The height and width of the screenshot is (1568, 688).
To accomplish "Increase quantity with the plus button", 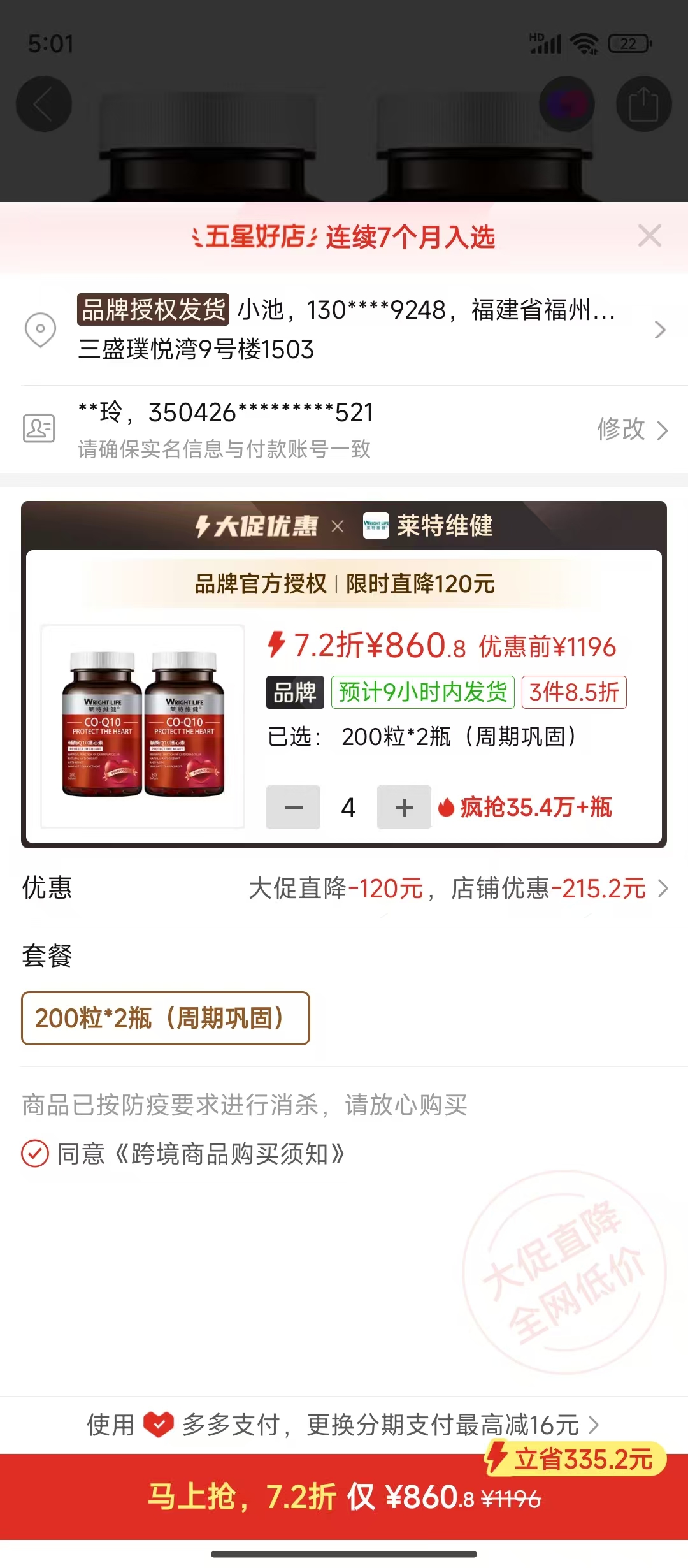I will coord(404,808).
